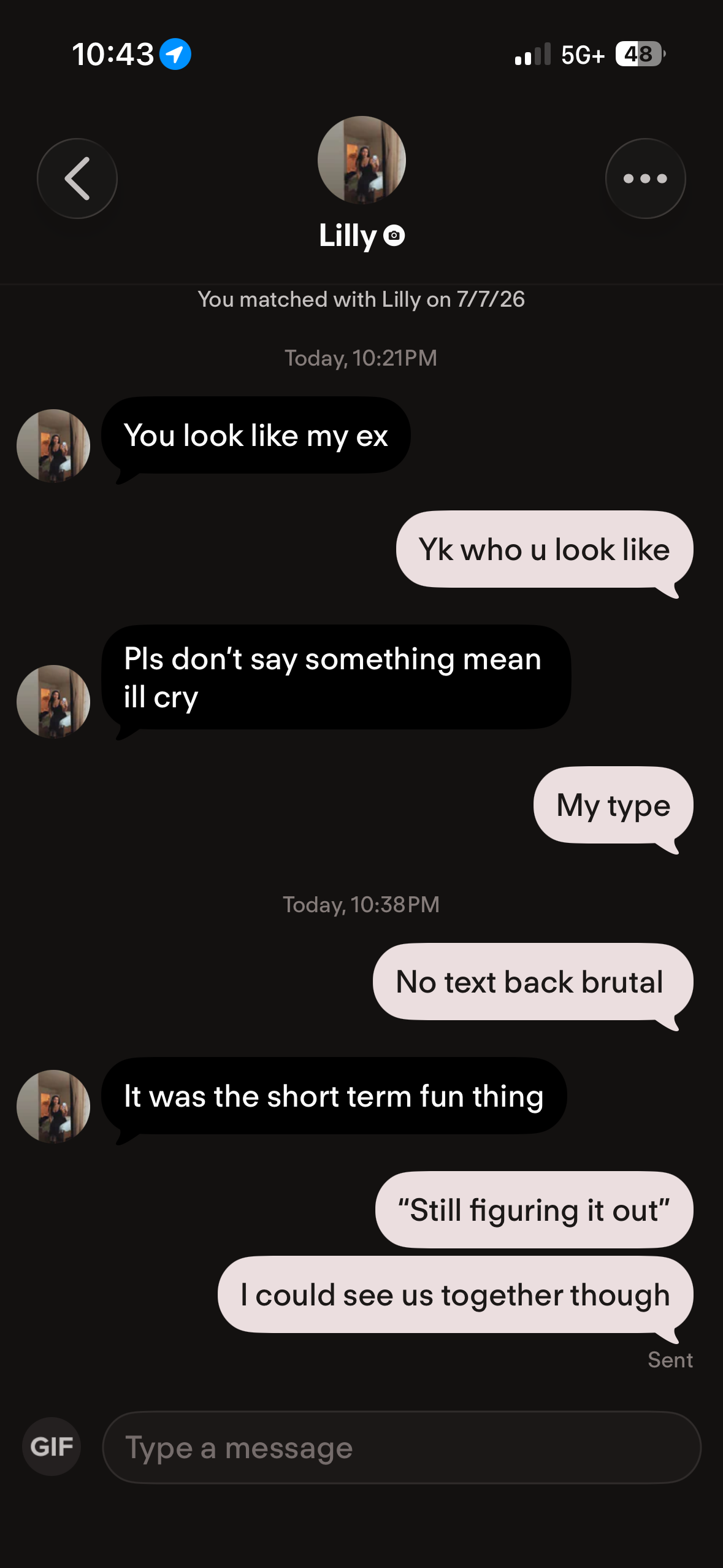Focus the Type a message field
The height and width of the screenshot is (1568, 723).
click(x=402, y=1448)
